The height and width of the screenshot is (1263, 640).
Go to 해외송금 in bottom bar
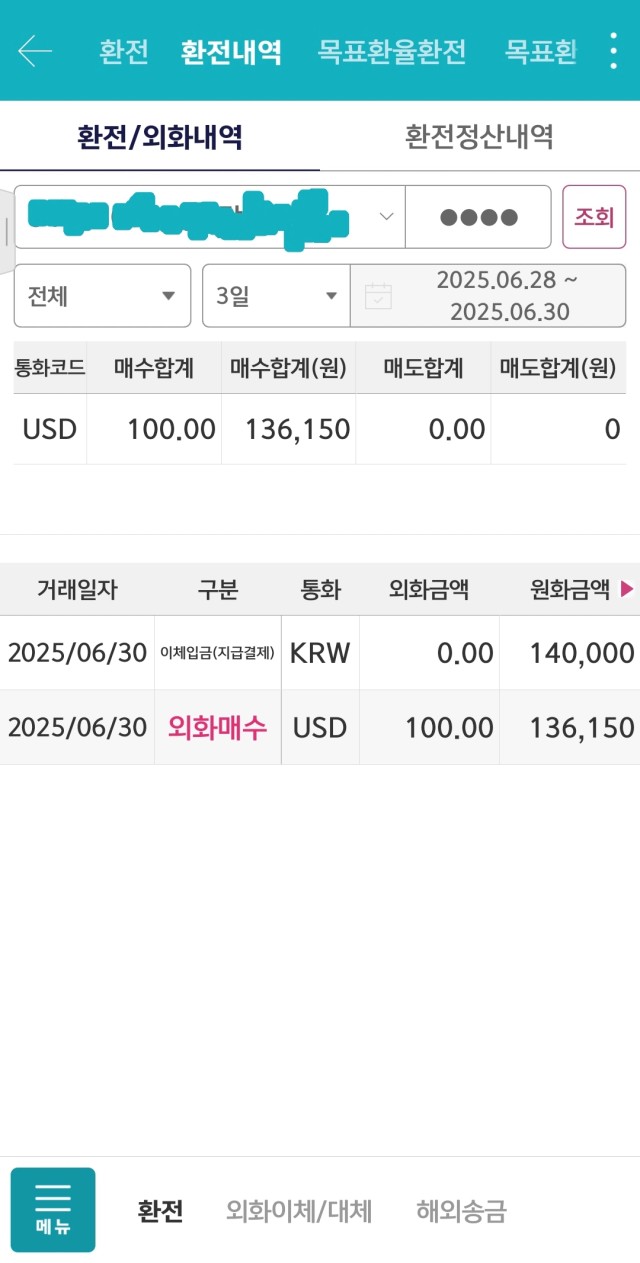click(x=461, y=1212)
